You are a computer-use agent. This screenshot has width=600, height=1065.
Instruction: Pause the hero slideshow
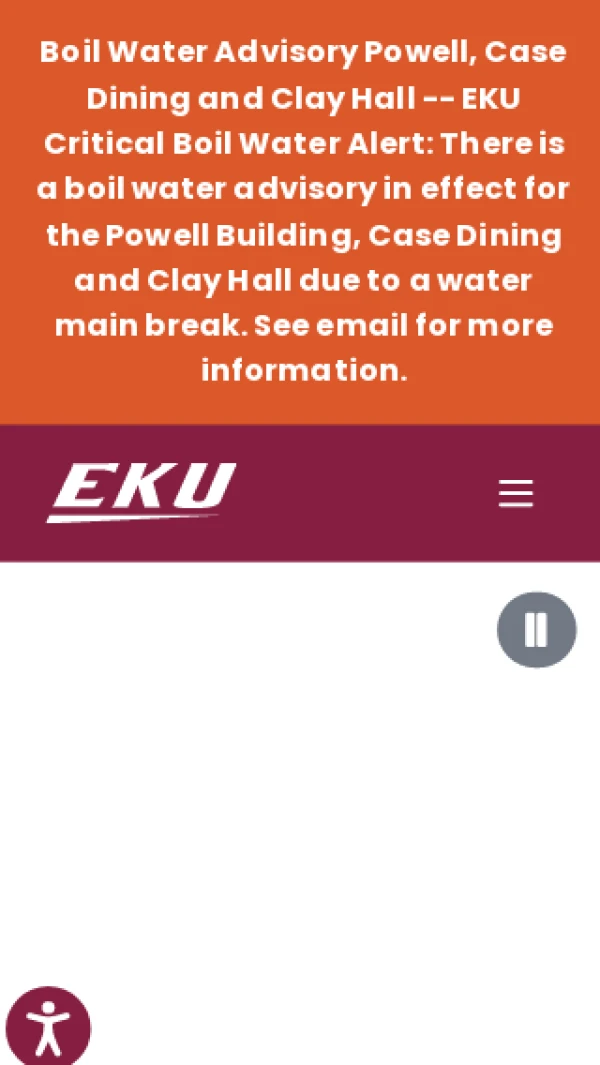[x=537, y=630]
